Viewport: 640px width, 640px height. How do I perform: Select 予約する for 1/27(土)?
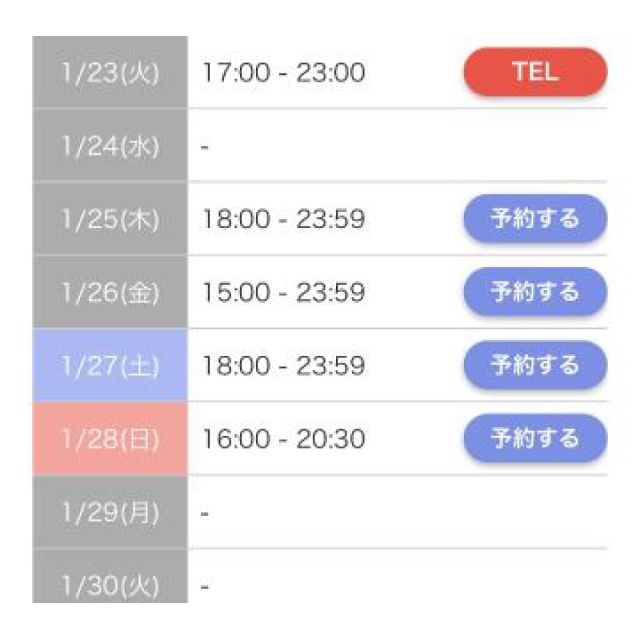tap(535, 365)
